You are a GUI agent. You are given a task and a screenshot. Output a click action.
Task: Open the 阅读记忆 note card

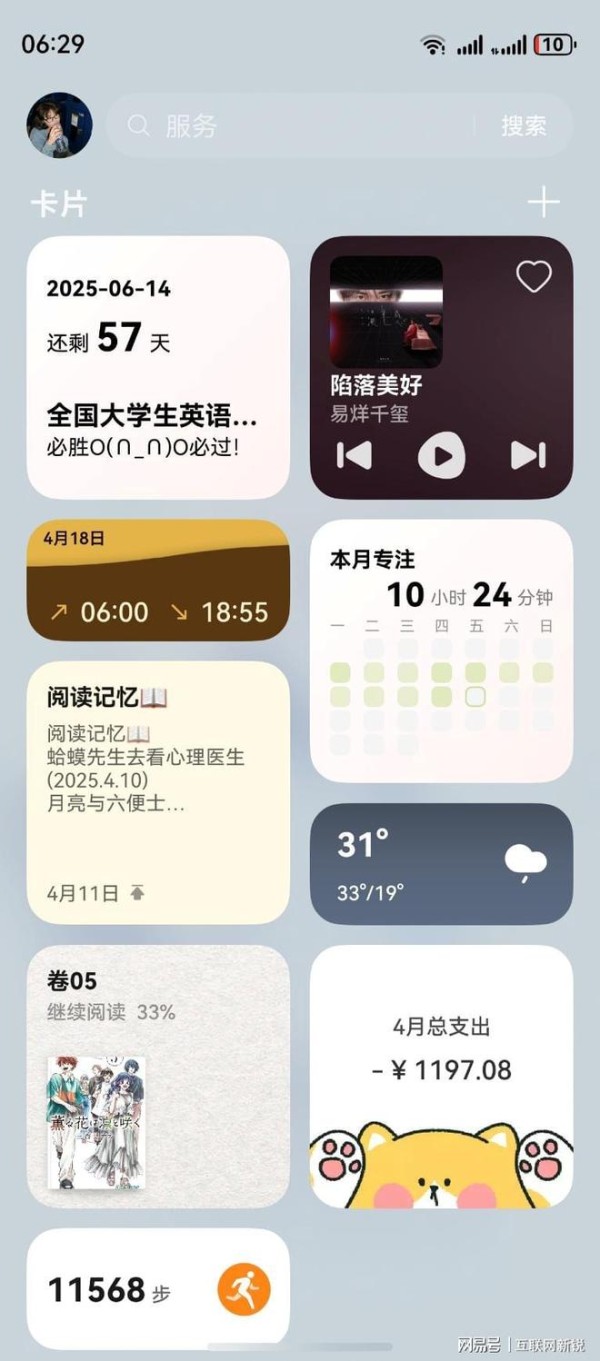click(x=158, y=792)
